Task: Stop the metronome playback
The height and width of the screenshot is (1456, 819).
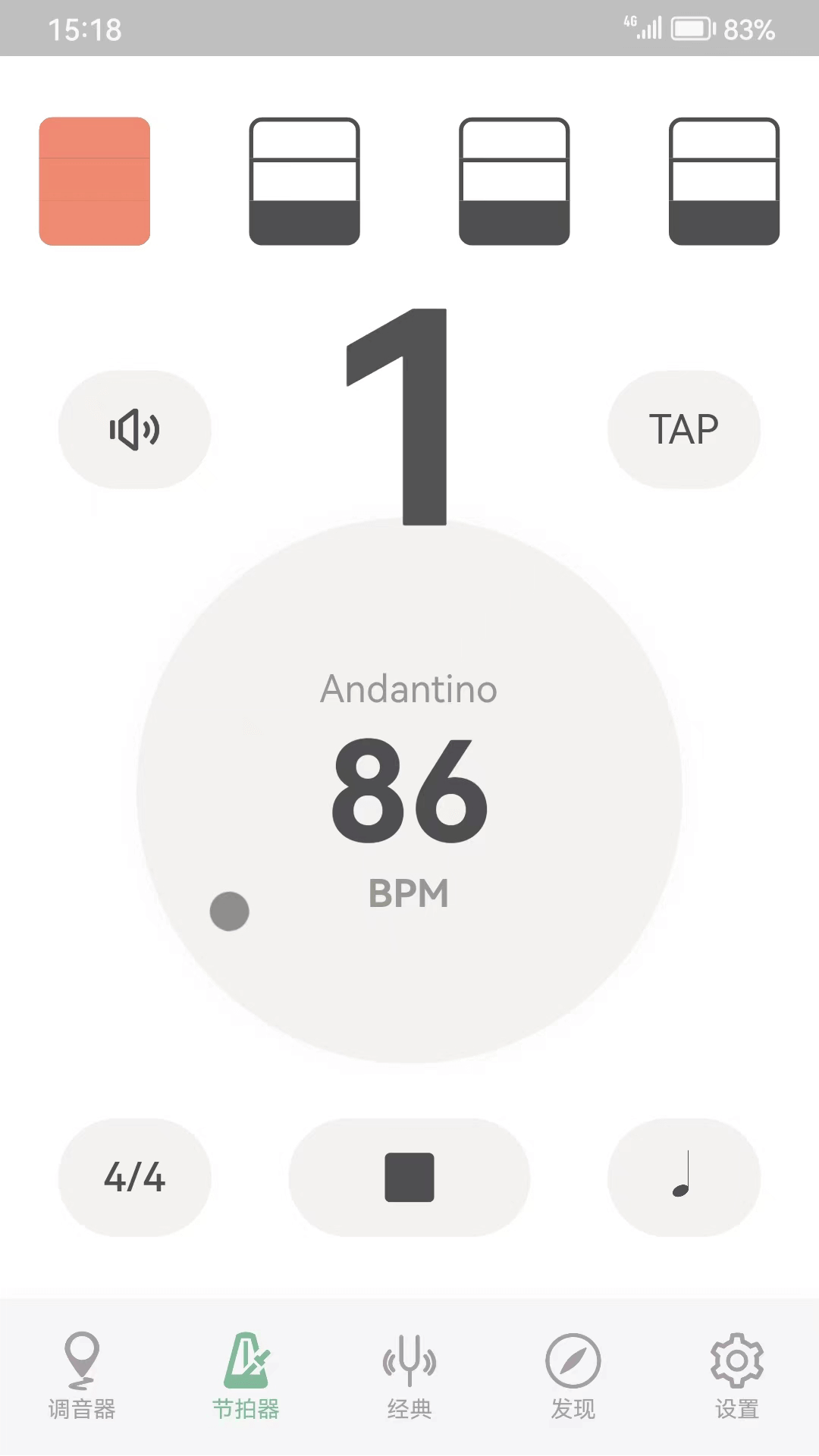Action: point(409,1177)
